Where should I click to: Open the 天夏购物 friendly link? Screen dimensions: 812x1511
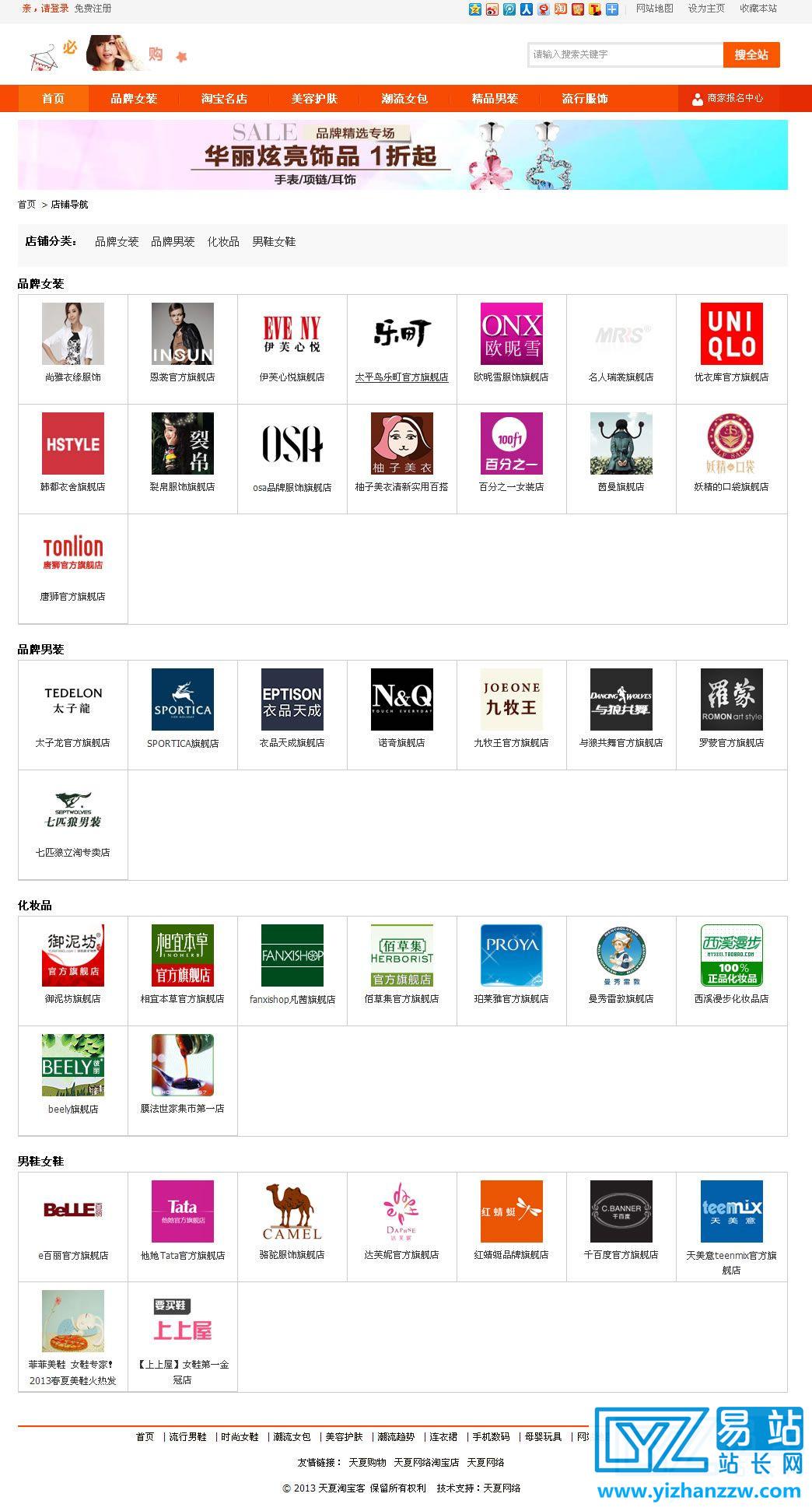[x=367, y=1462]
